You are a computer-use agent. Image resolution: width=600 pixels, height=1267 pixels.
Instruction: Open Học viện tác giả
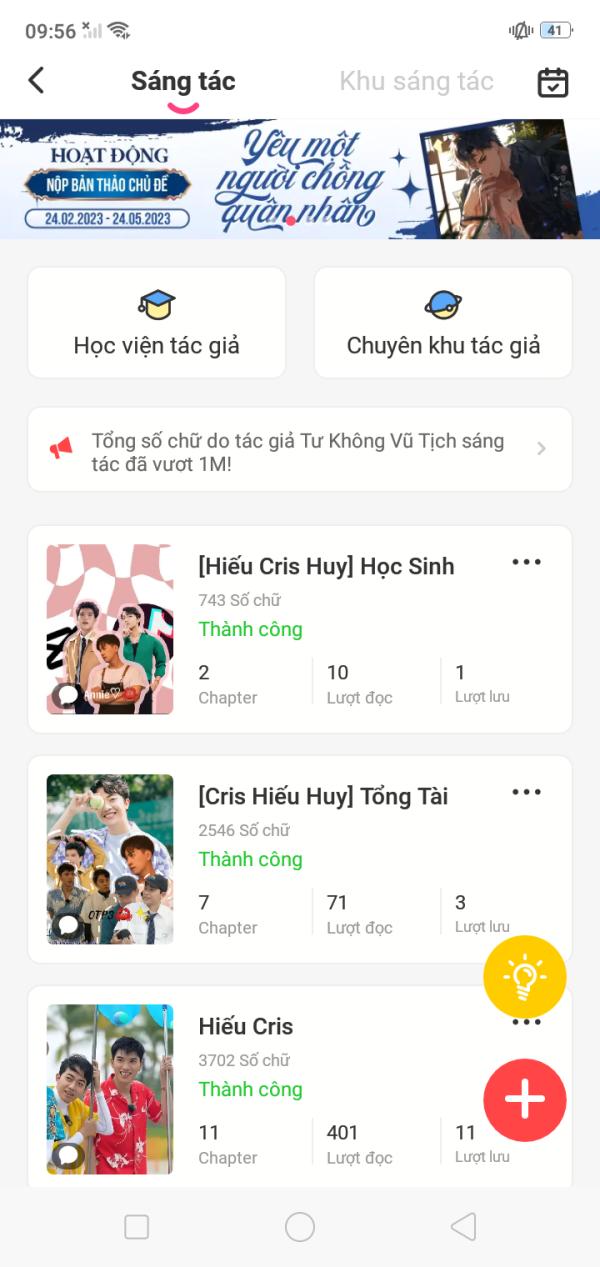[157, 323]
